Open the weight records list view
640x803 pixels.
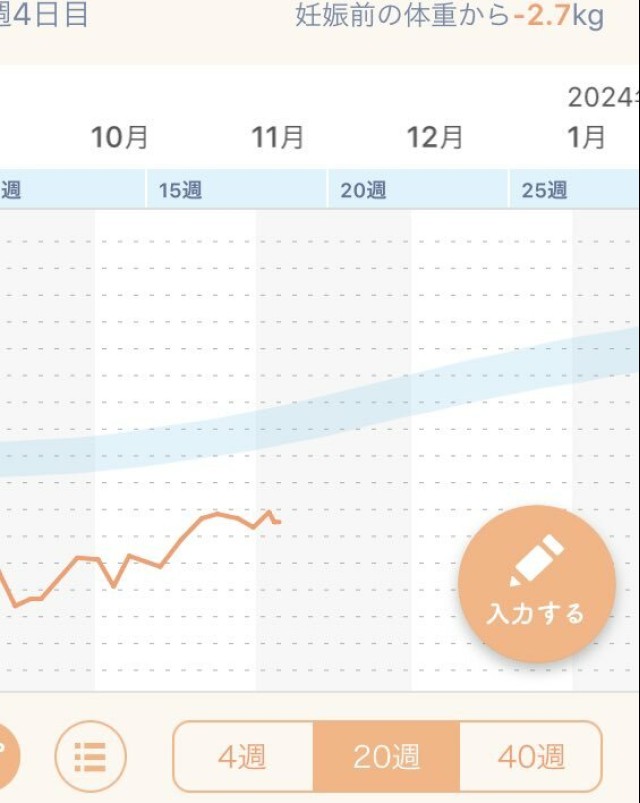pyautogui.click(x=90, y=756)
